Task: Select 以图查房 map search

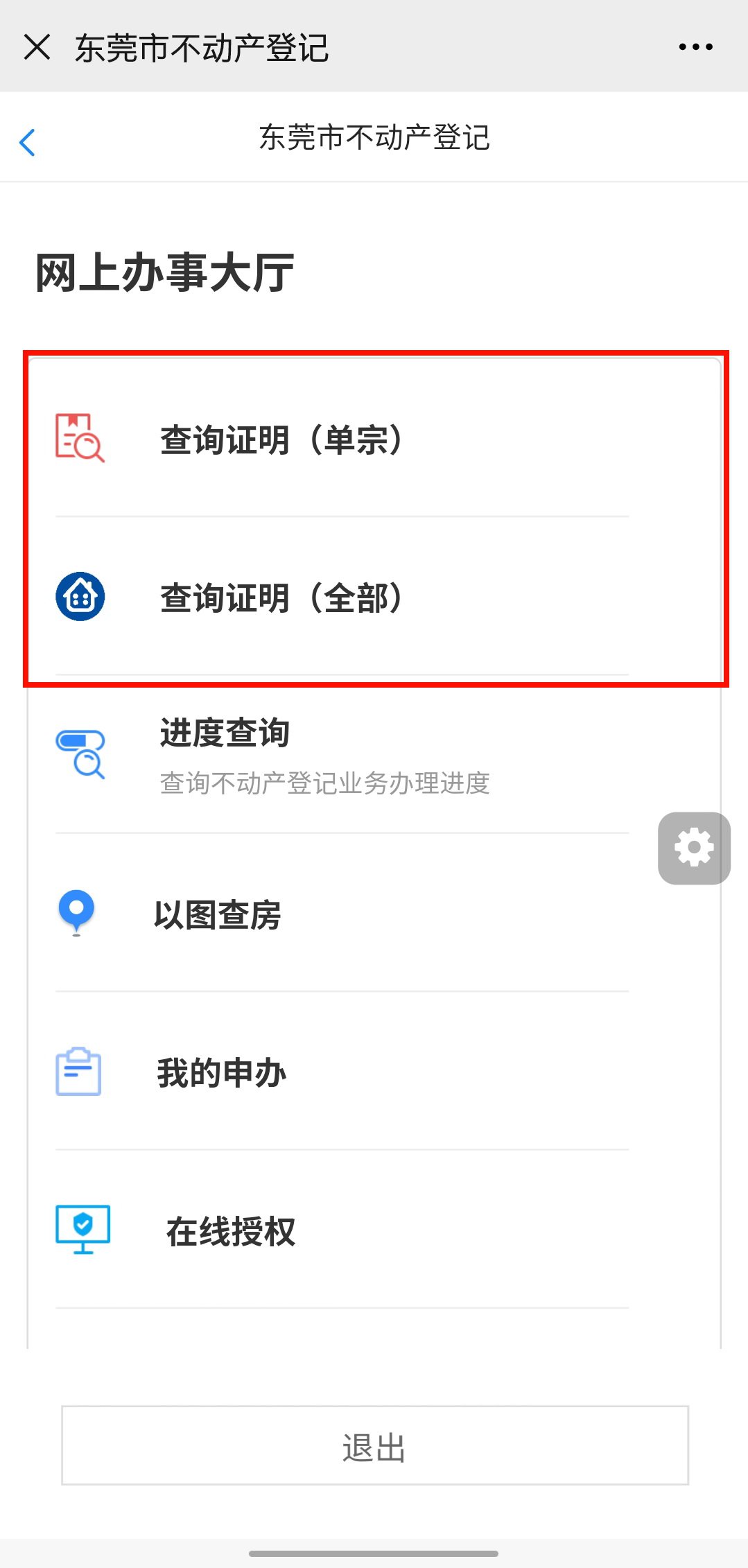Action: tap(218, 915)
